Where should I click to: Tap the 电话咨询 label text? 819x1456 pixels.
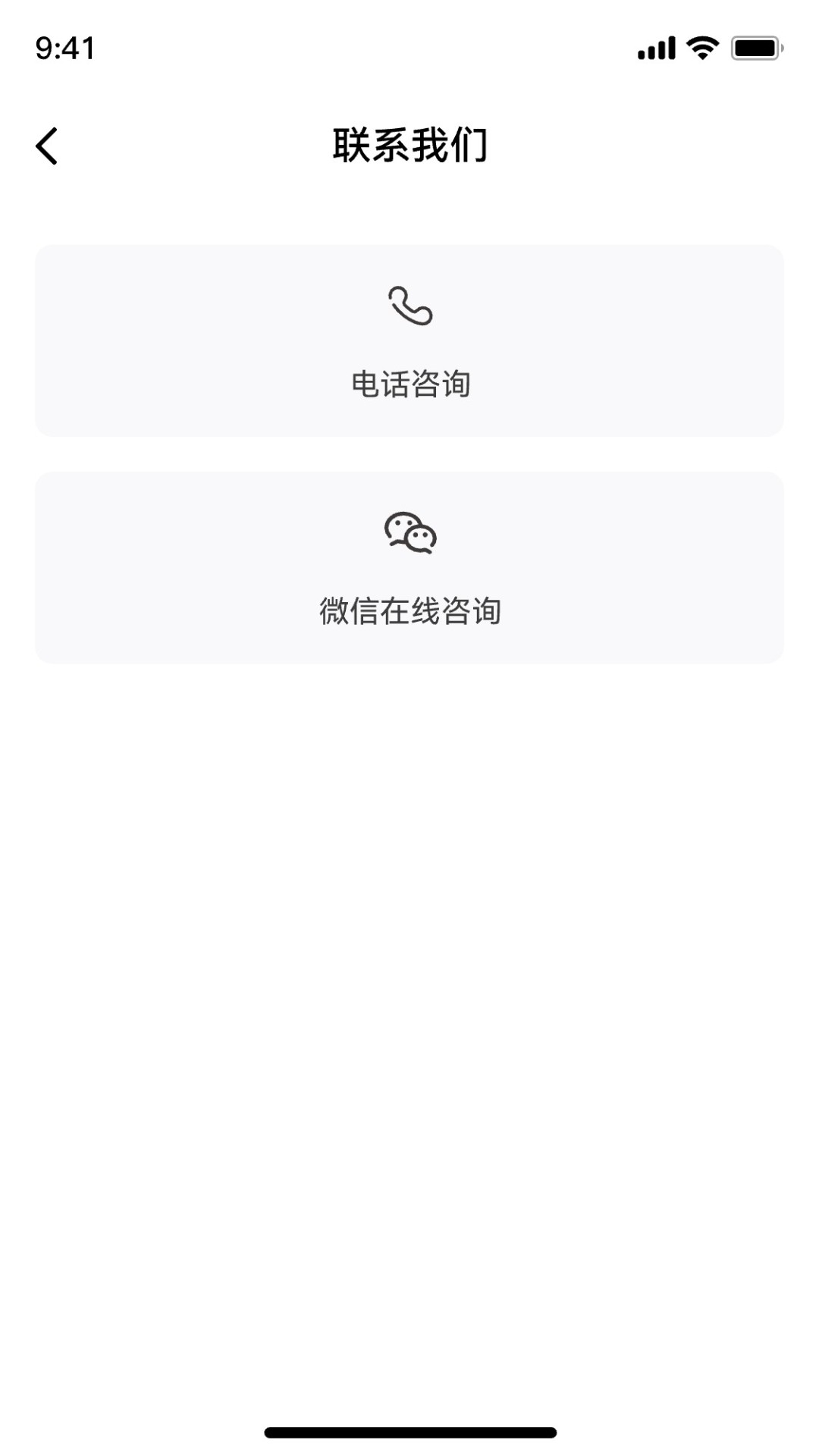(x=409, y=384)
